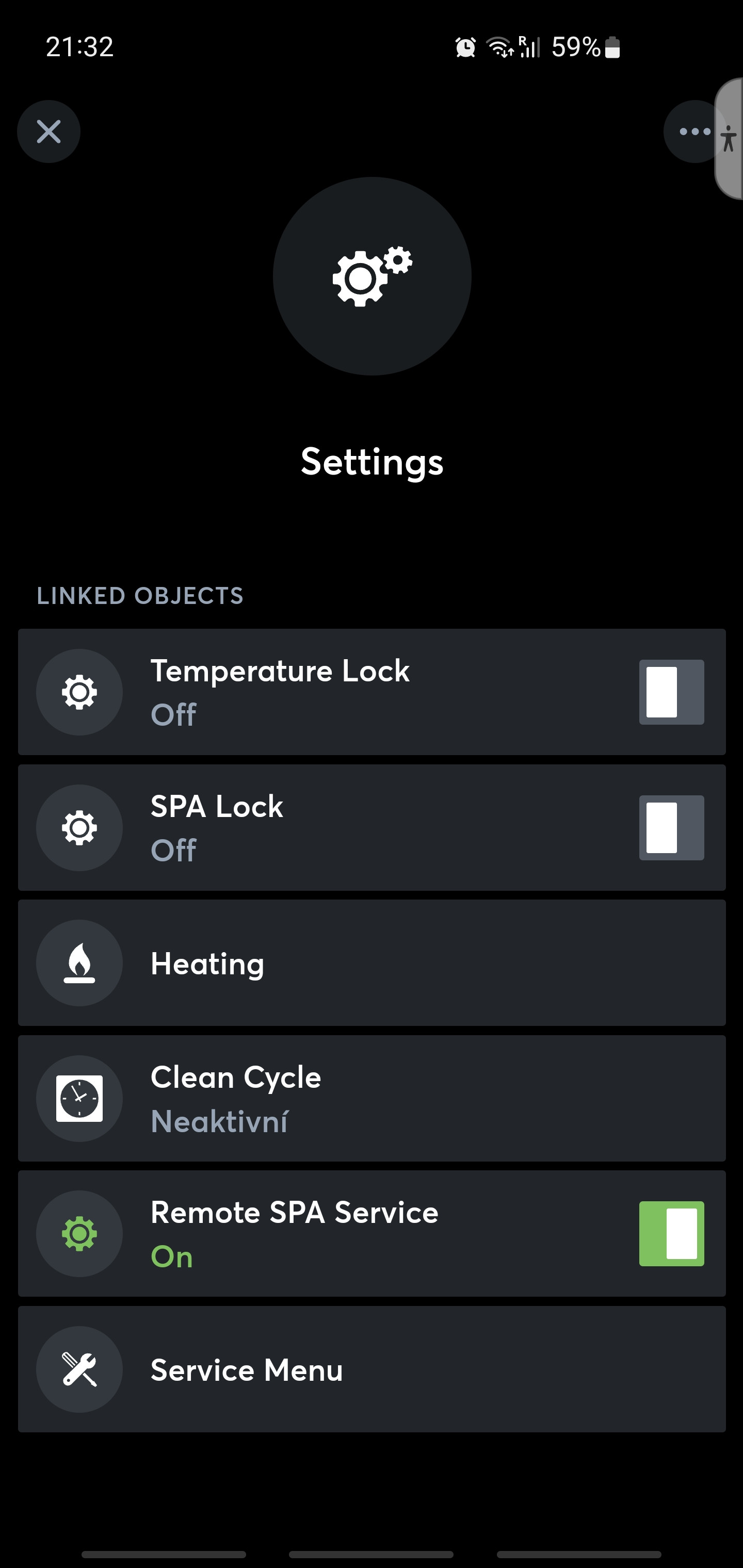Viewport: 743px width, 1568px height.
Task: Open the Service Menu row
Action: point(372,1369)
